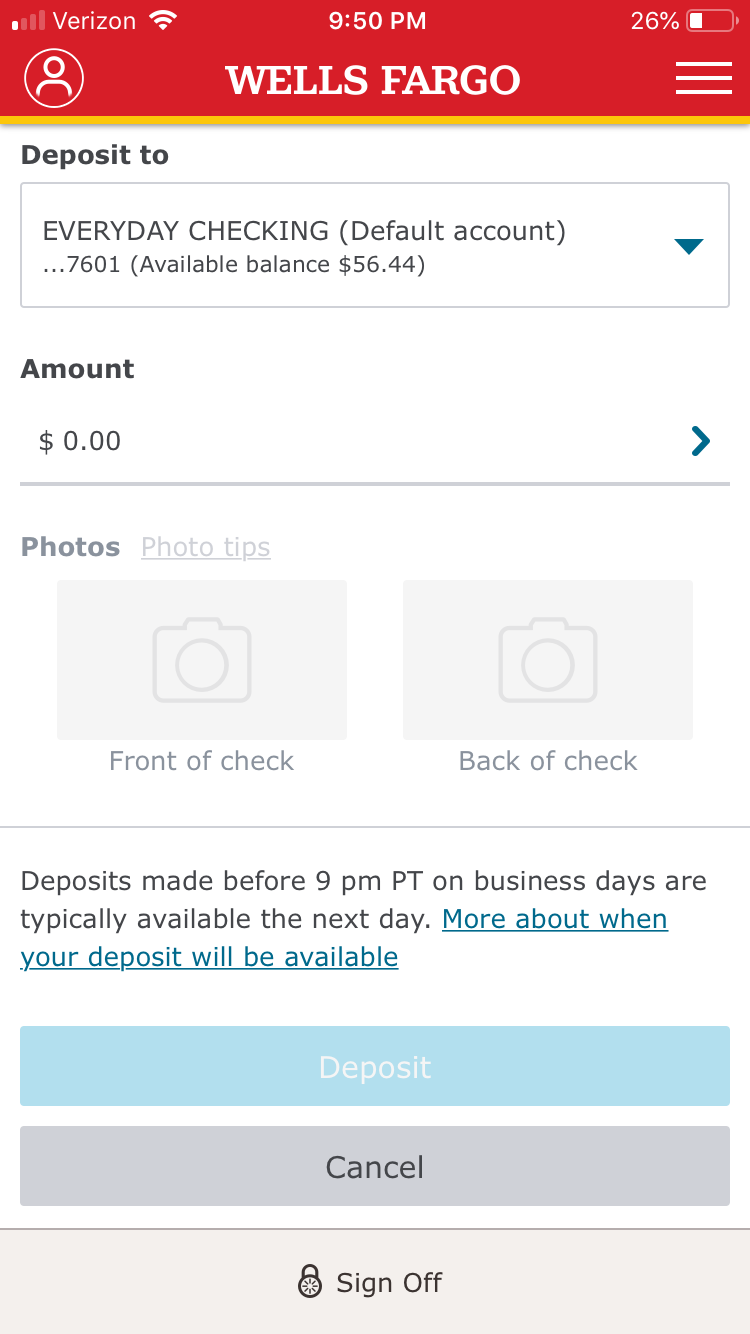Viewport: 750px width, 1334px height.
Task: Click the lock icon next to Sign Off
Action: click(x=310, y=1282)
